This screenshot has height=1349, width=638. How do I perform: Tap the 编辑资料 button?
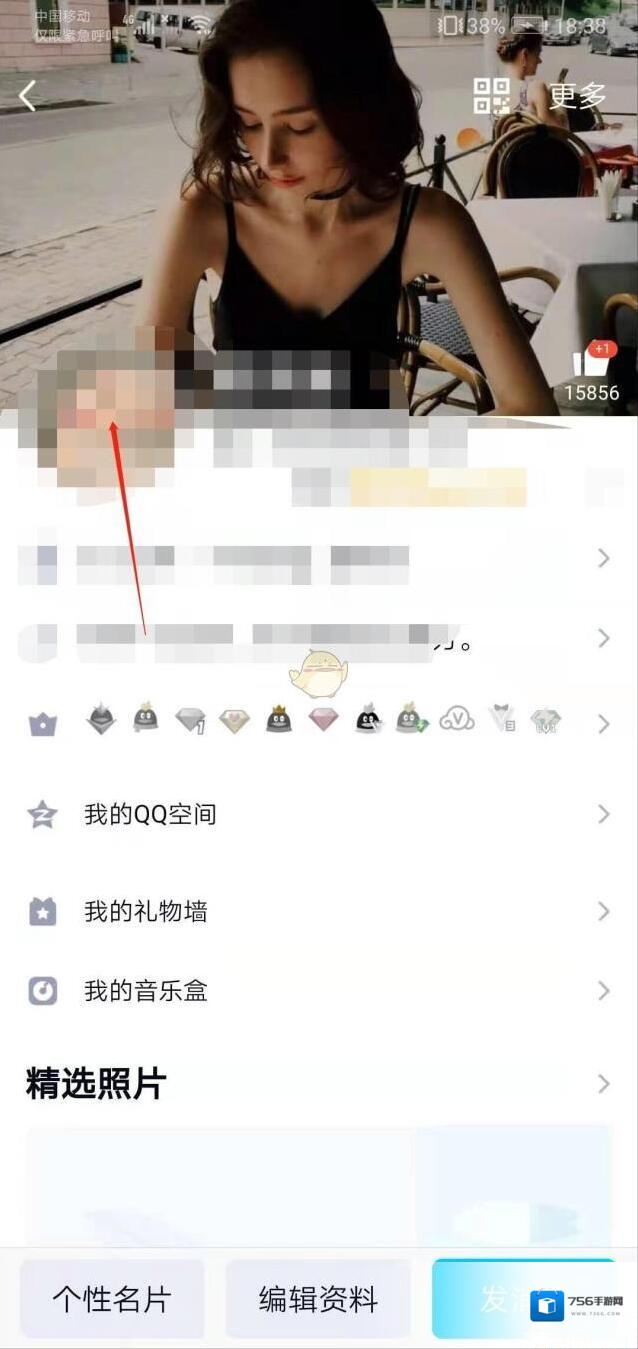318,1299
